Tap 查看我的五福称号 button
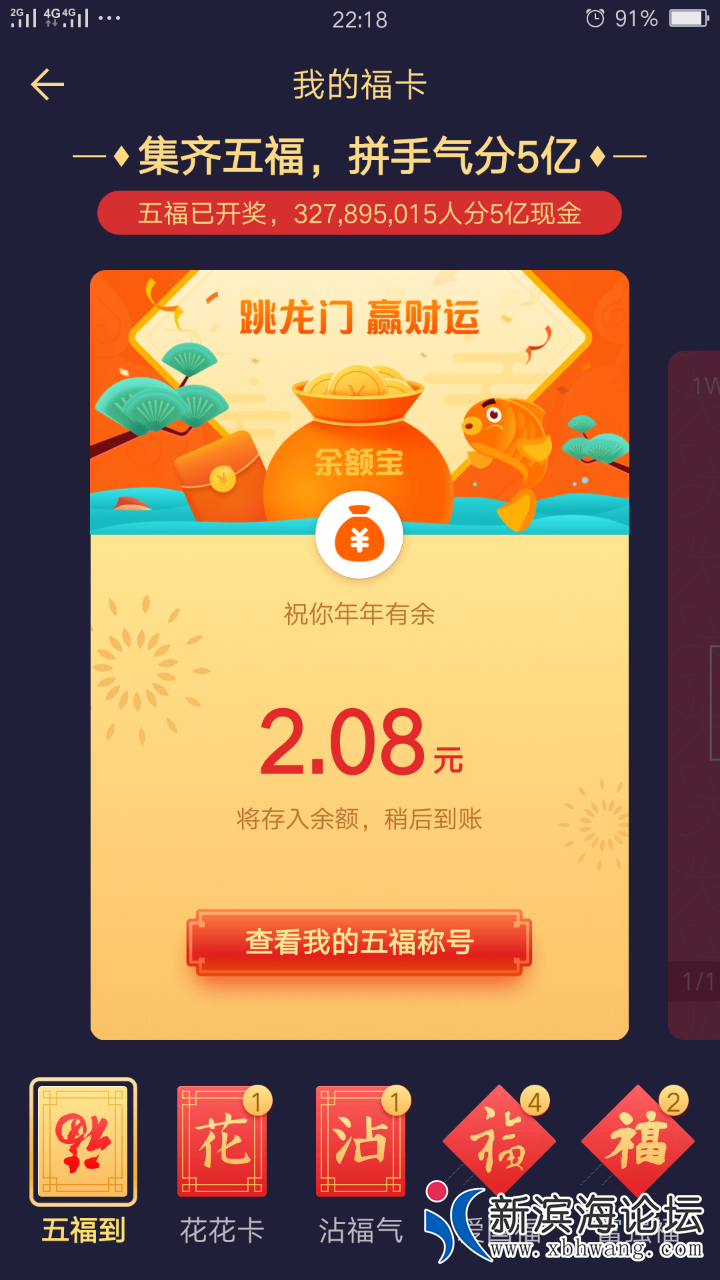The image size is (720, 1280). click(x=359, y=942)
